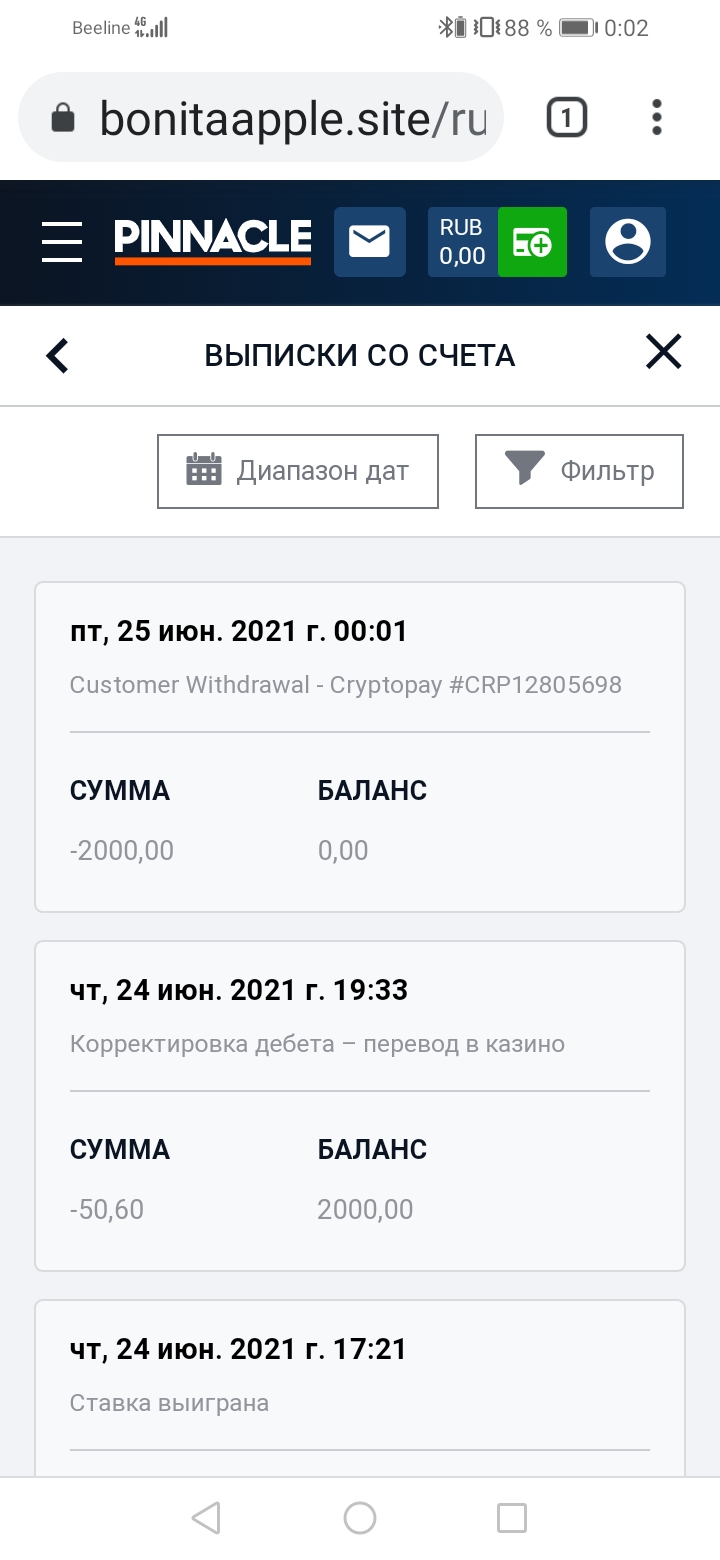
Task: Tap the back chevron next to ВЫПИСКИ СО СЧЕТА
Action: [x=57, y=355]
